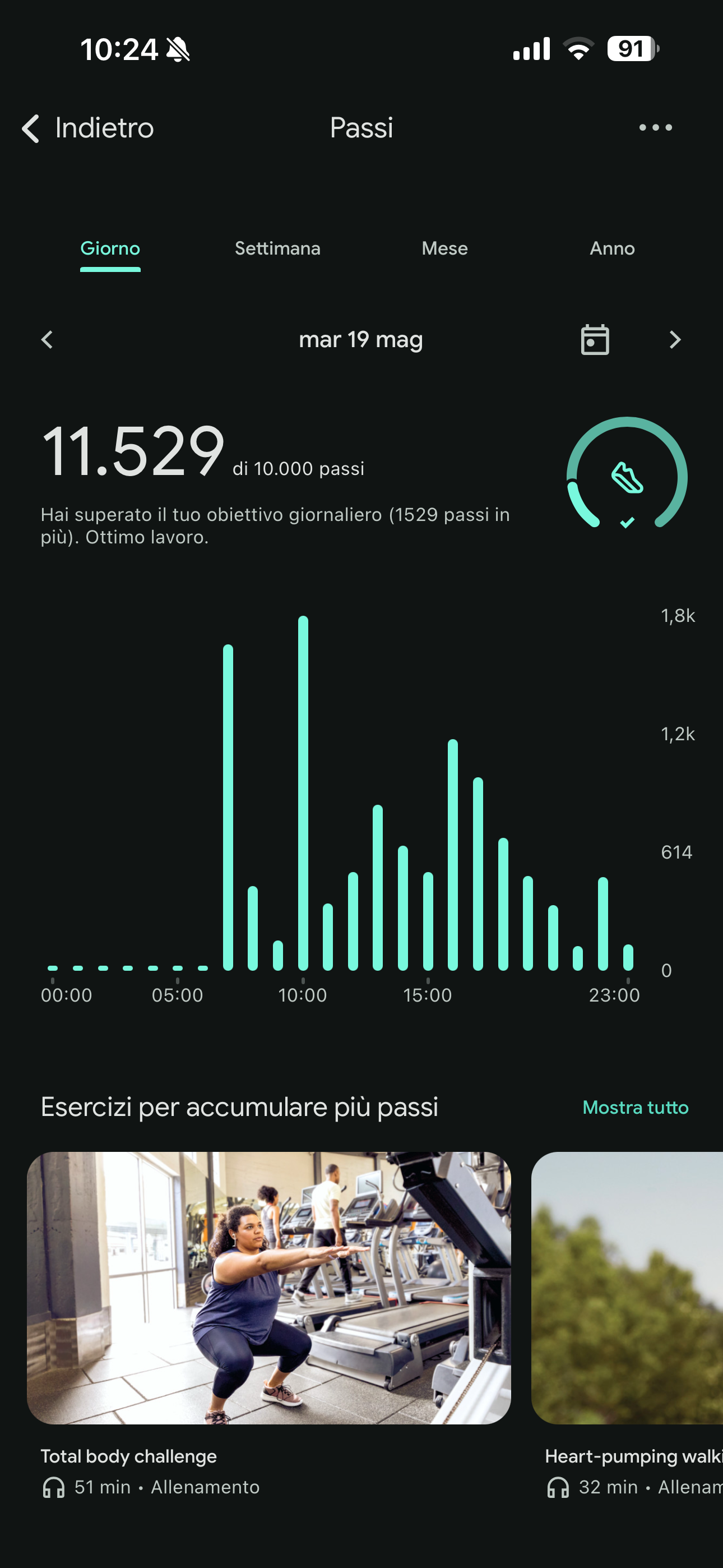Switch to the Settimana tab

click(277, 248)
